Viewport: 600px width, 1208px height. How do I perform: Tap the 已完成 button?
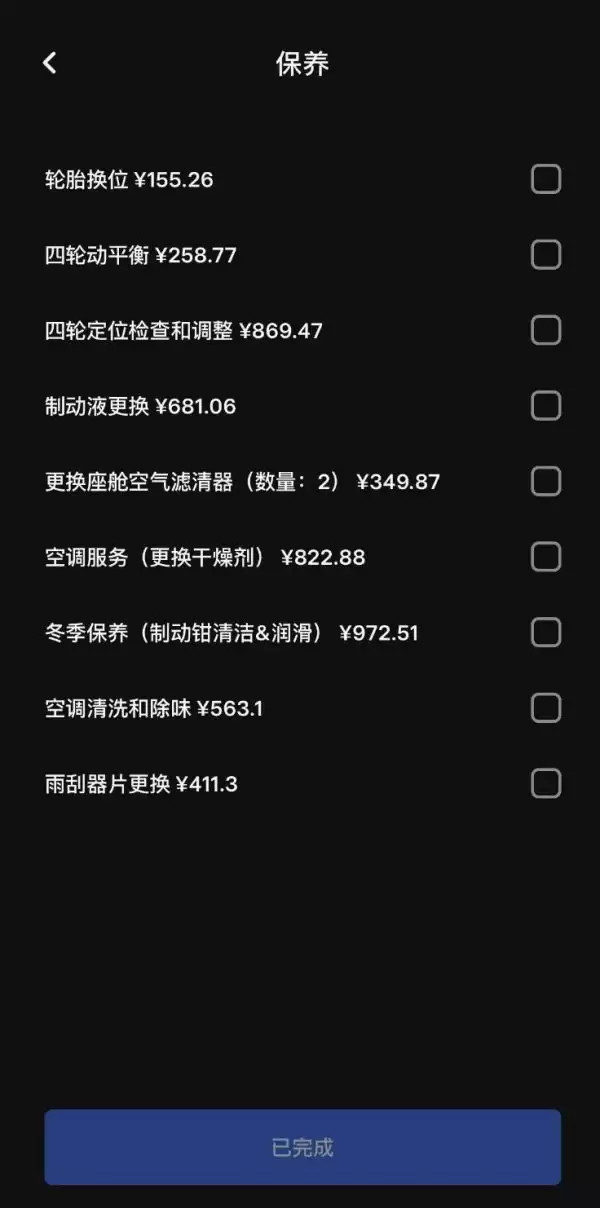point(302,1147)
